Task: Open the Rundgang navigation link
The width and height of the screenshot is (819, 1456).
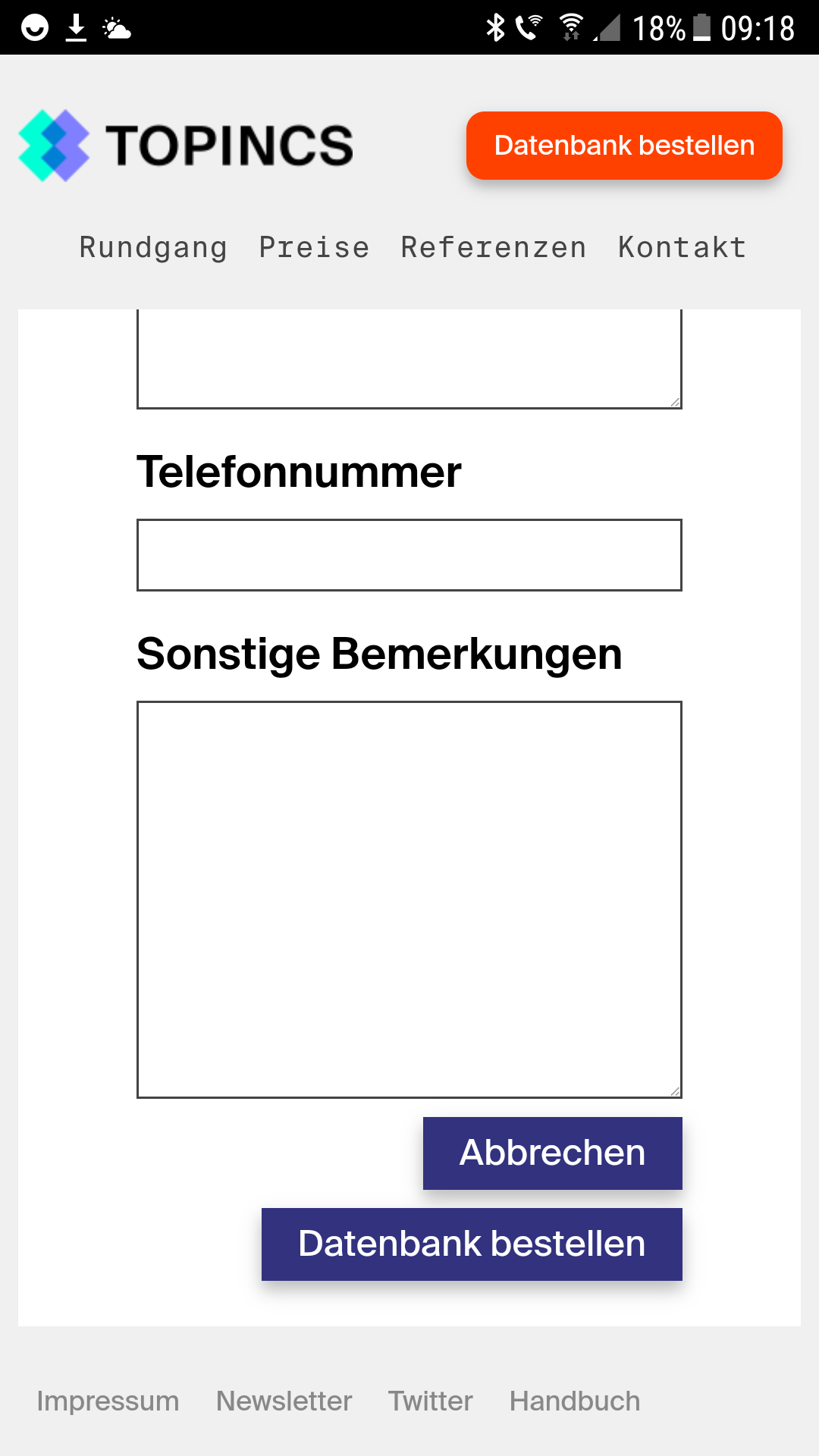Action: click(x=153, y=247)
